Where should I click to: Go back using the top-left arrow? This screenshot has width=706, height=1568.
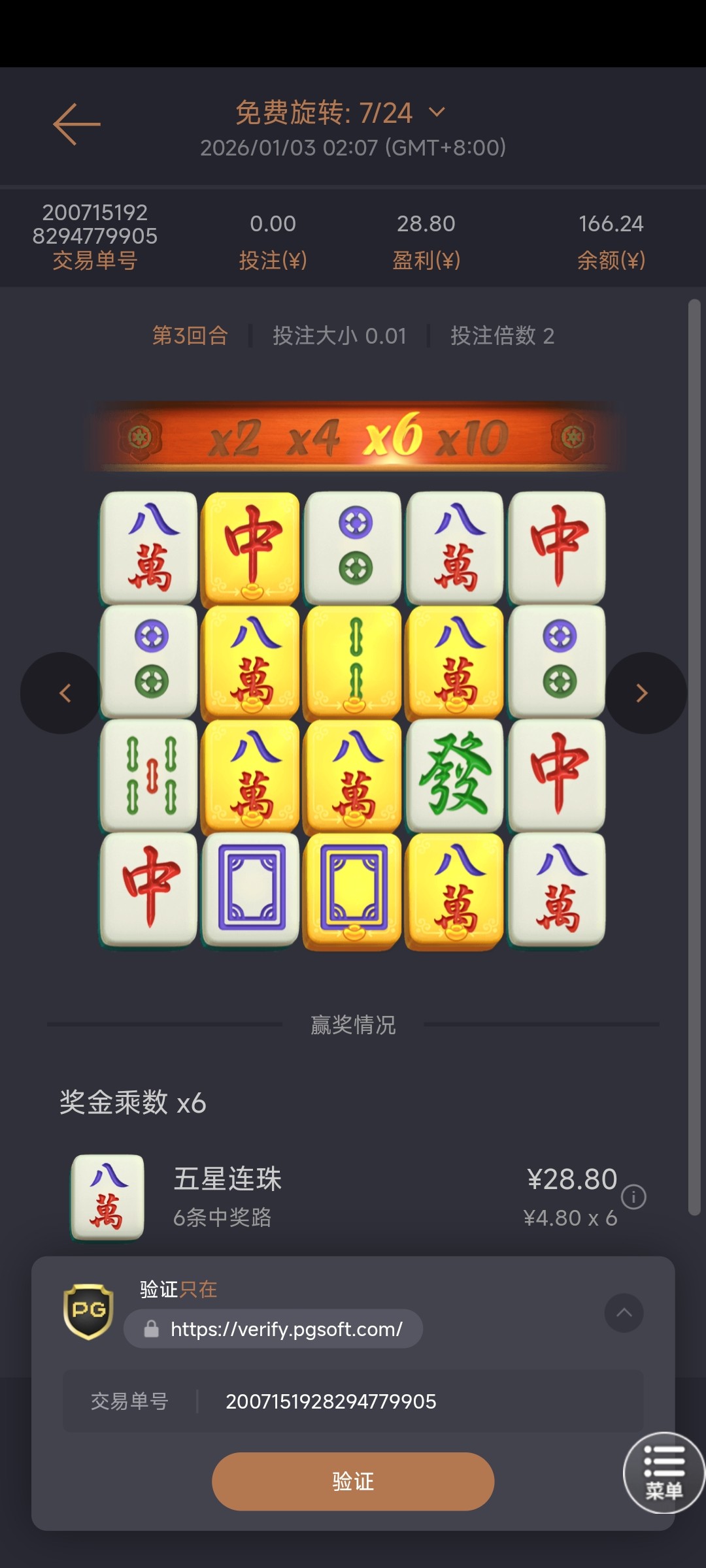tap(76, 124)
